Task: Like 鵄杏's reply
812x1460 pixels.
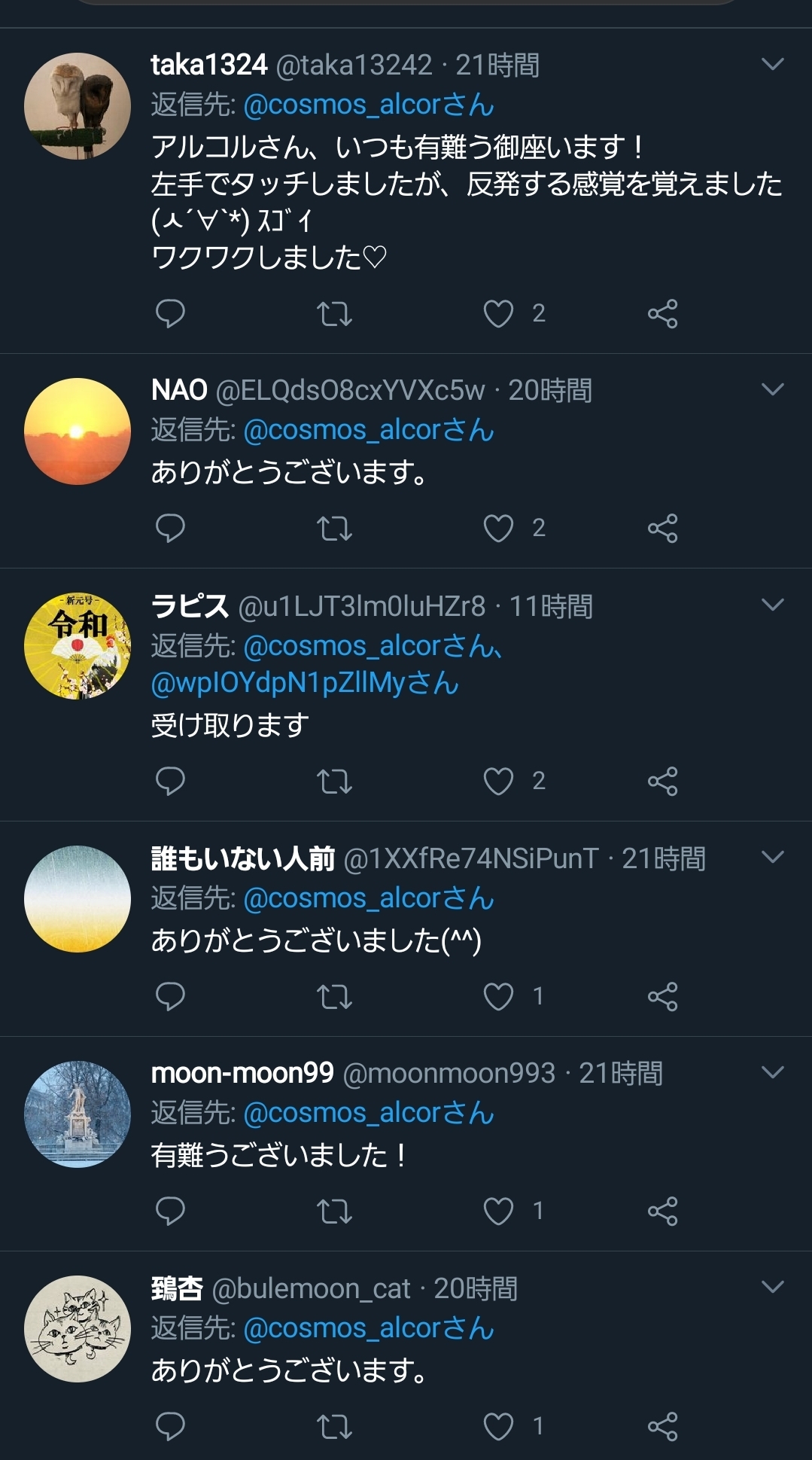Action: [x=498, y=1426]
